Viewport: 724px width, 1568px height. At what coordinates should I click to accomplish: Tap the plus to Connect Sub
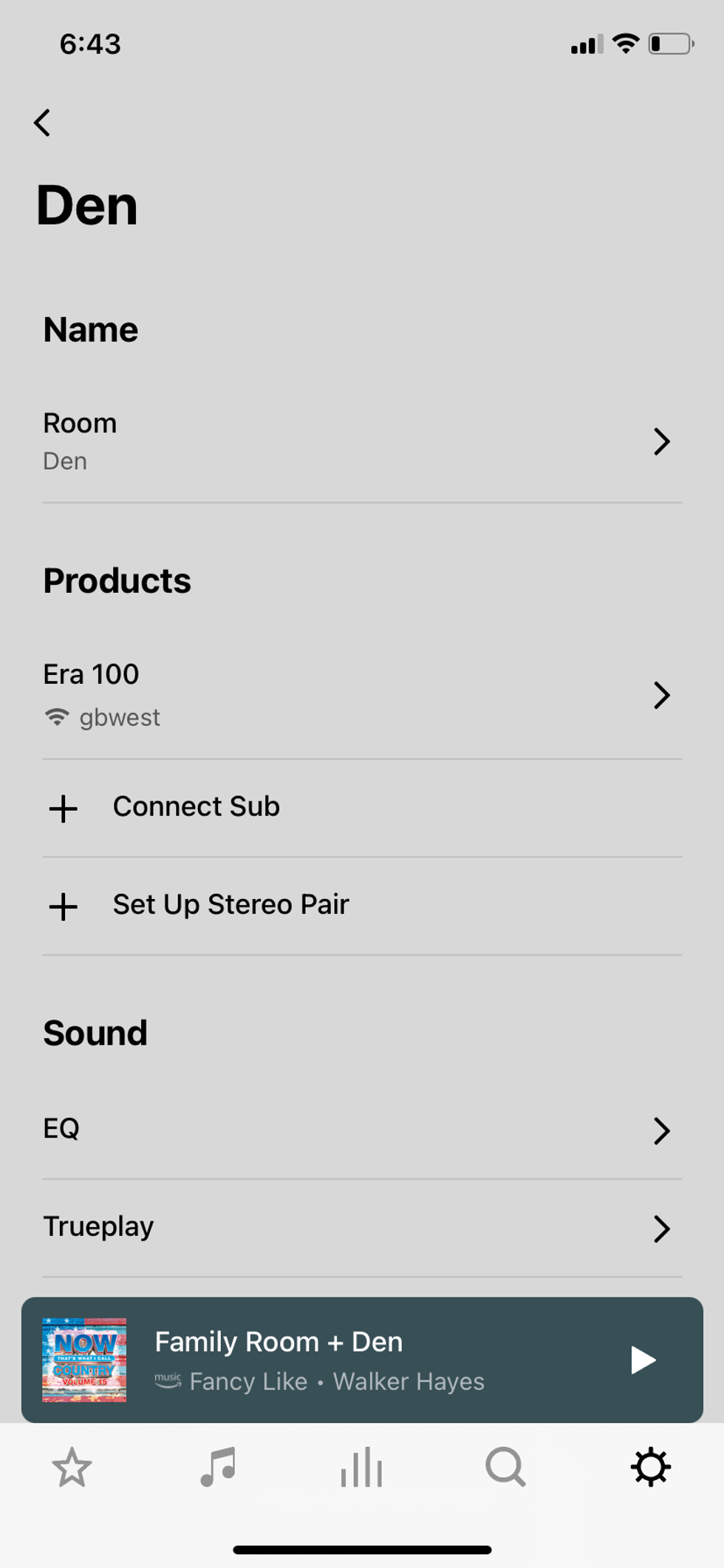(64, 808)
